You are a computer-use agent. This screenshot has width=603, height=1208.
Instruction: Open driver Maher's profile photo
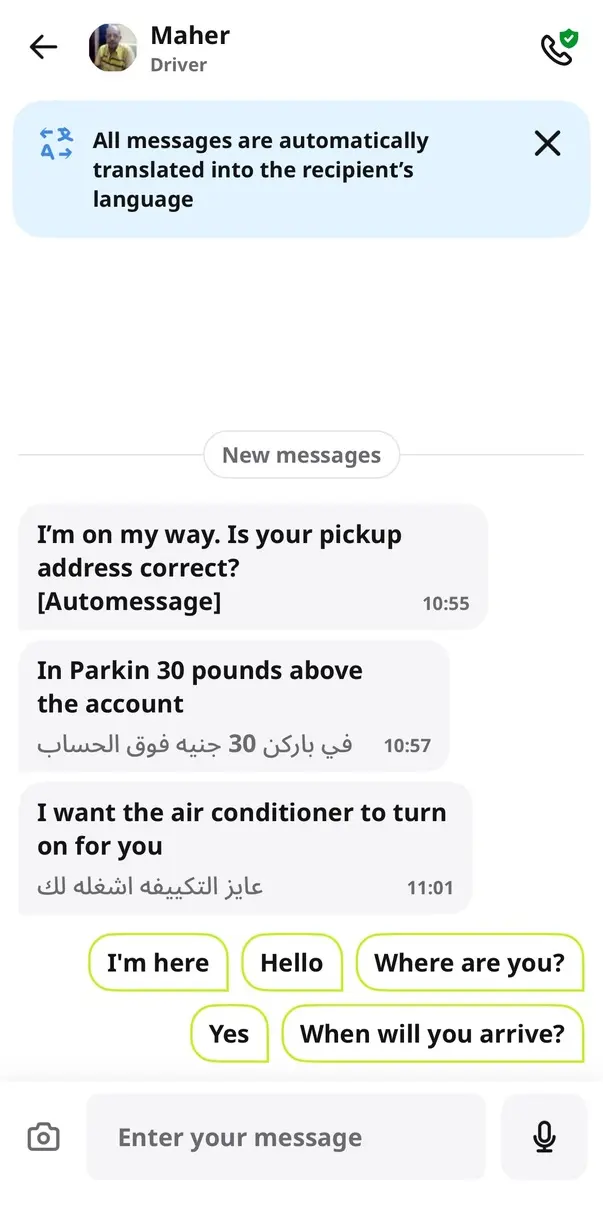pos(113,47)
